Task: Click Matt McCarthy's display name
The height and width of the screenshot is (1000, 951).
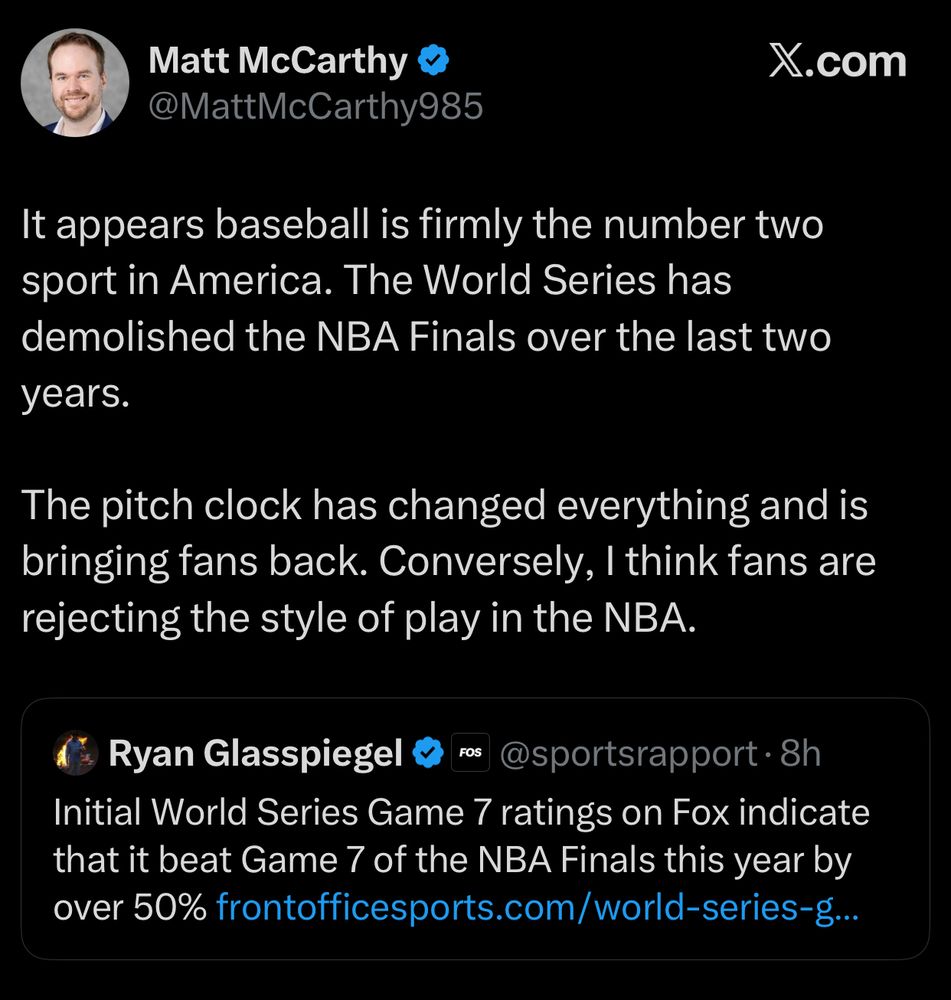Action: [280, 59]
